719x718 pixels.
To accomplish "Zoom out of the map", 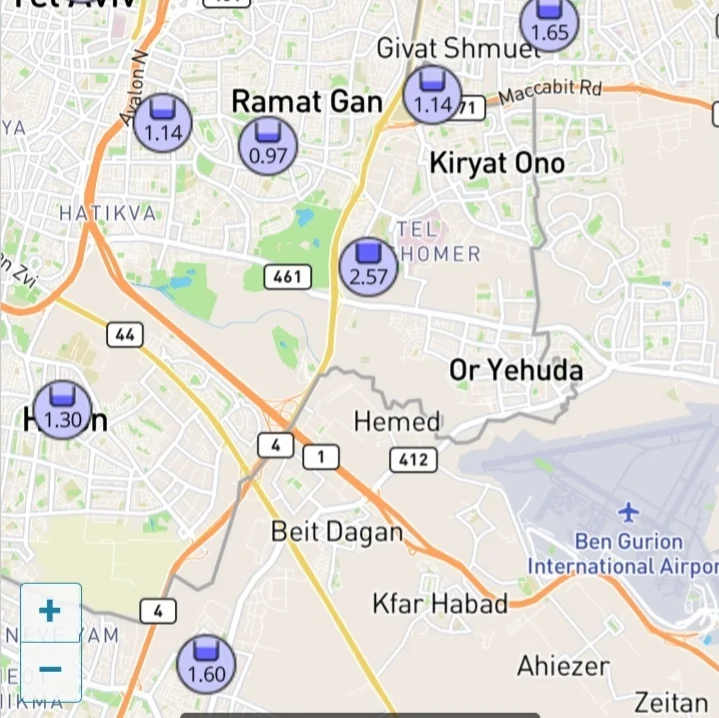I will 50,669.
